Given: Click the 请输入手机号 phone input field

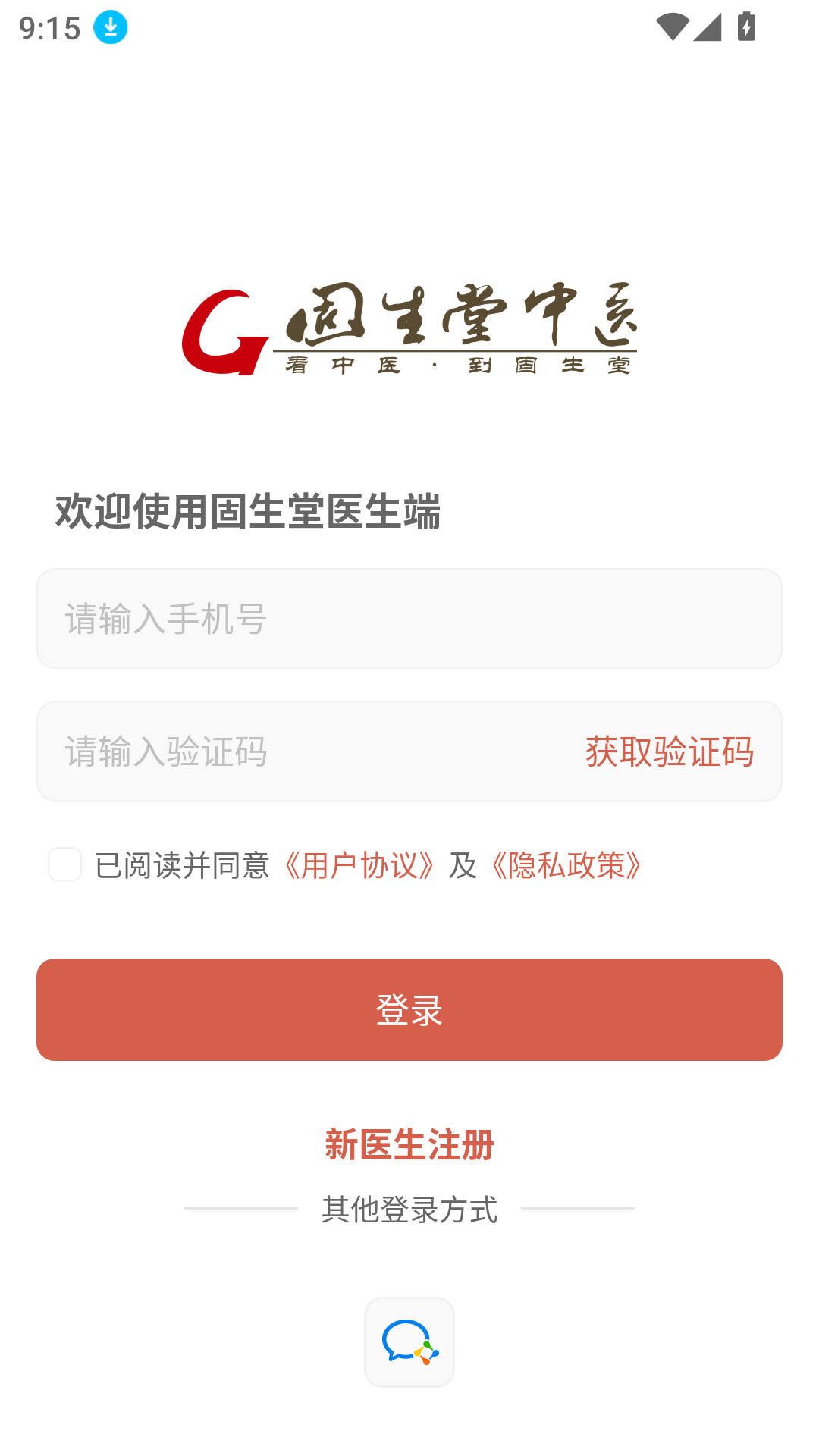Looking at the screenshot, I should point(409,619).
